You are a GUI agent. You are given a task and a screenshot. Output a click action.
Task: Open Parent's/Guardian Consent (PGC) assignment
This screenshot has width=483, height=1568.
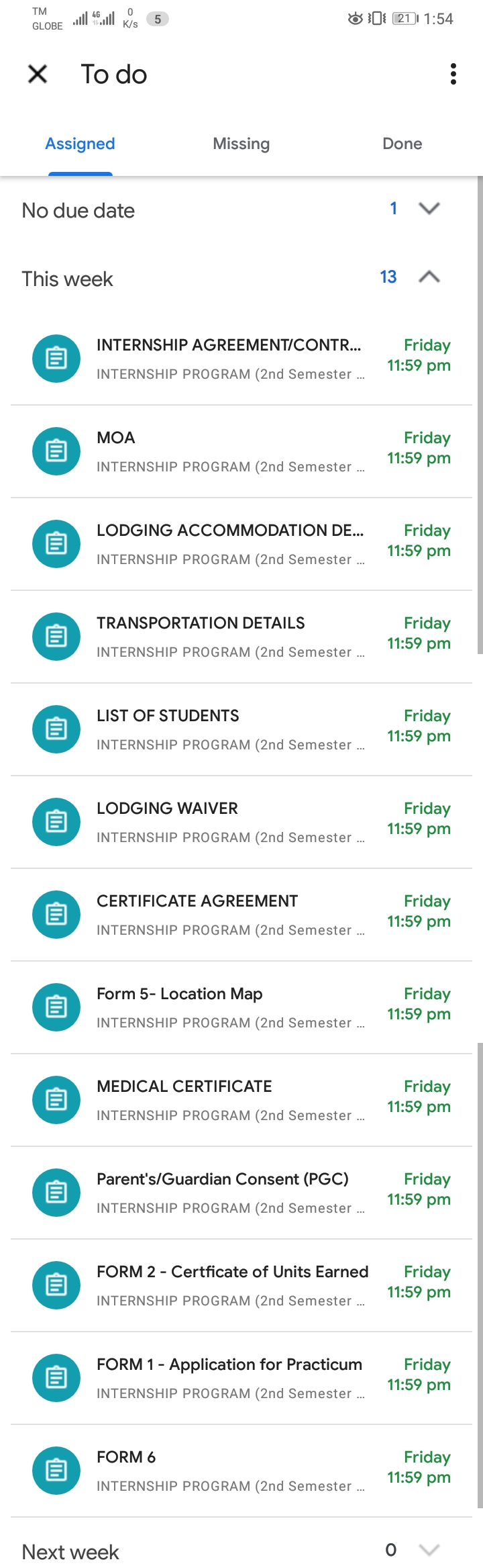(x=241, y=1193)
